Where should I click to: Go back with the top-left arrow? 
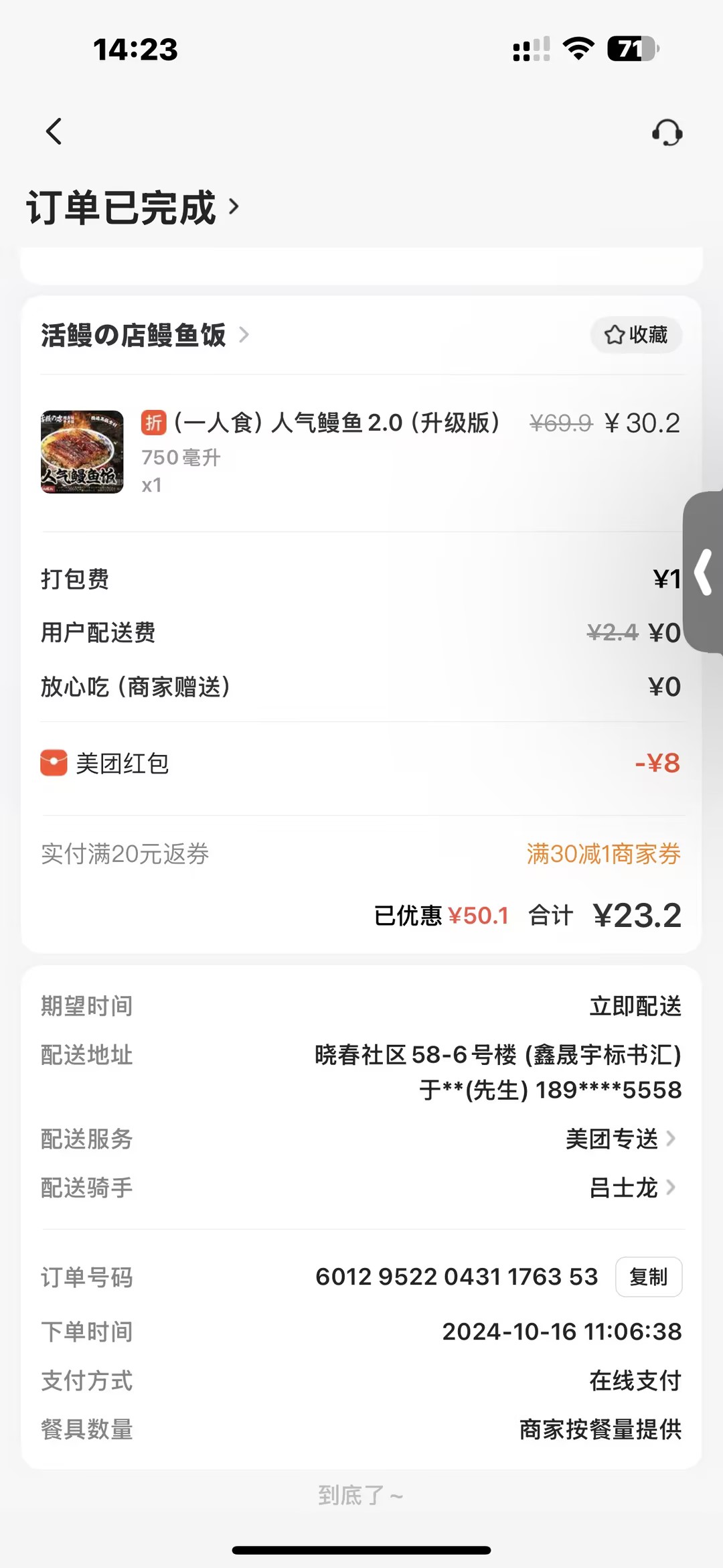(x=54, y=132)
